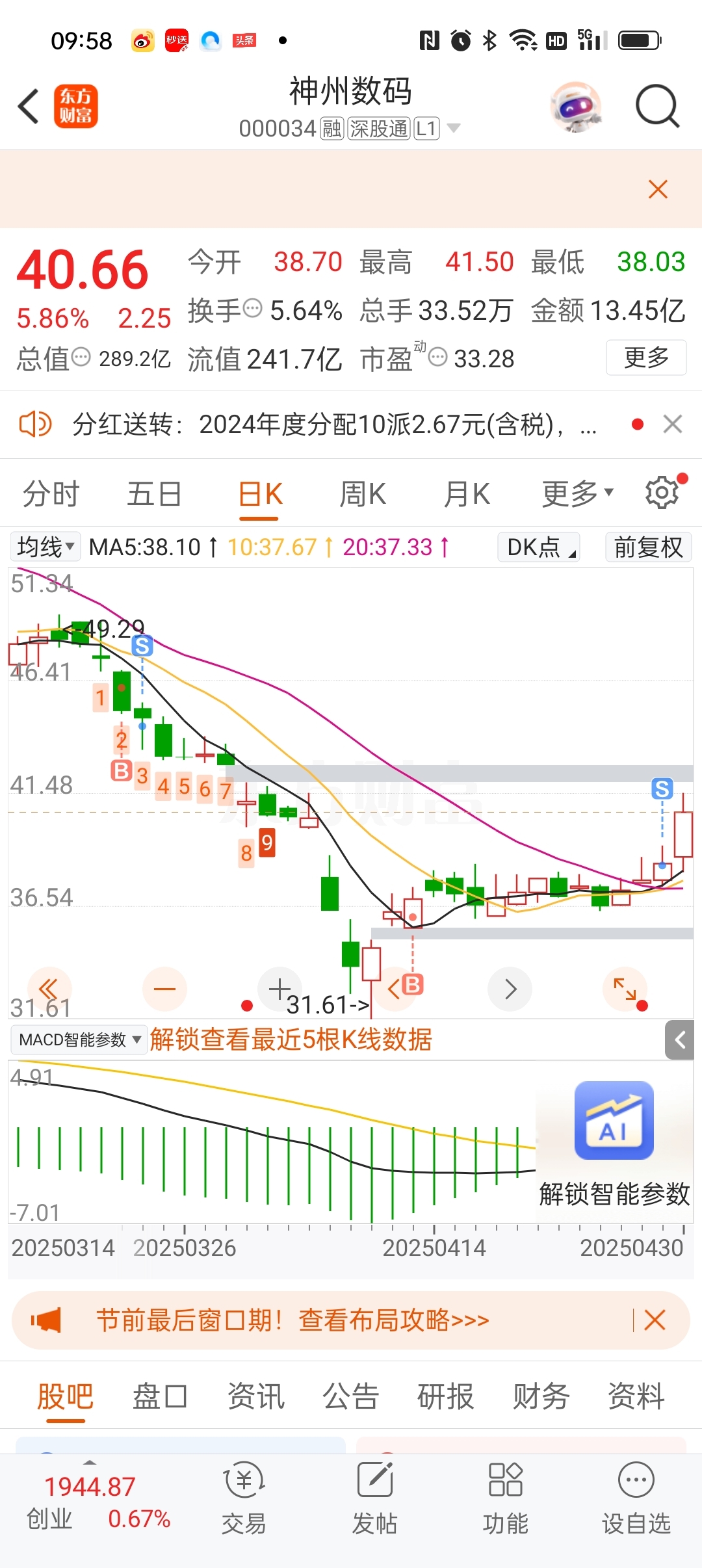The height and width of the screenshot is (1568, 702).
Task: Expand the chart to fullscreen
Action: (625, 989)
